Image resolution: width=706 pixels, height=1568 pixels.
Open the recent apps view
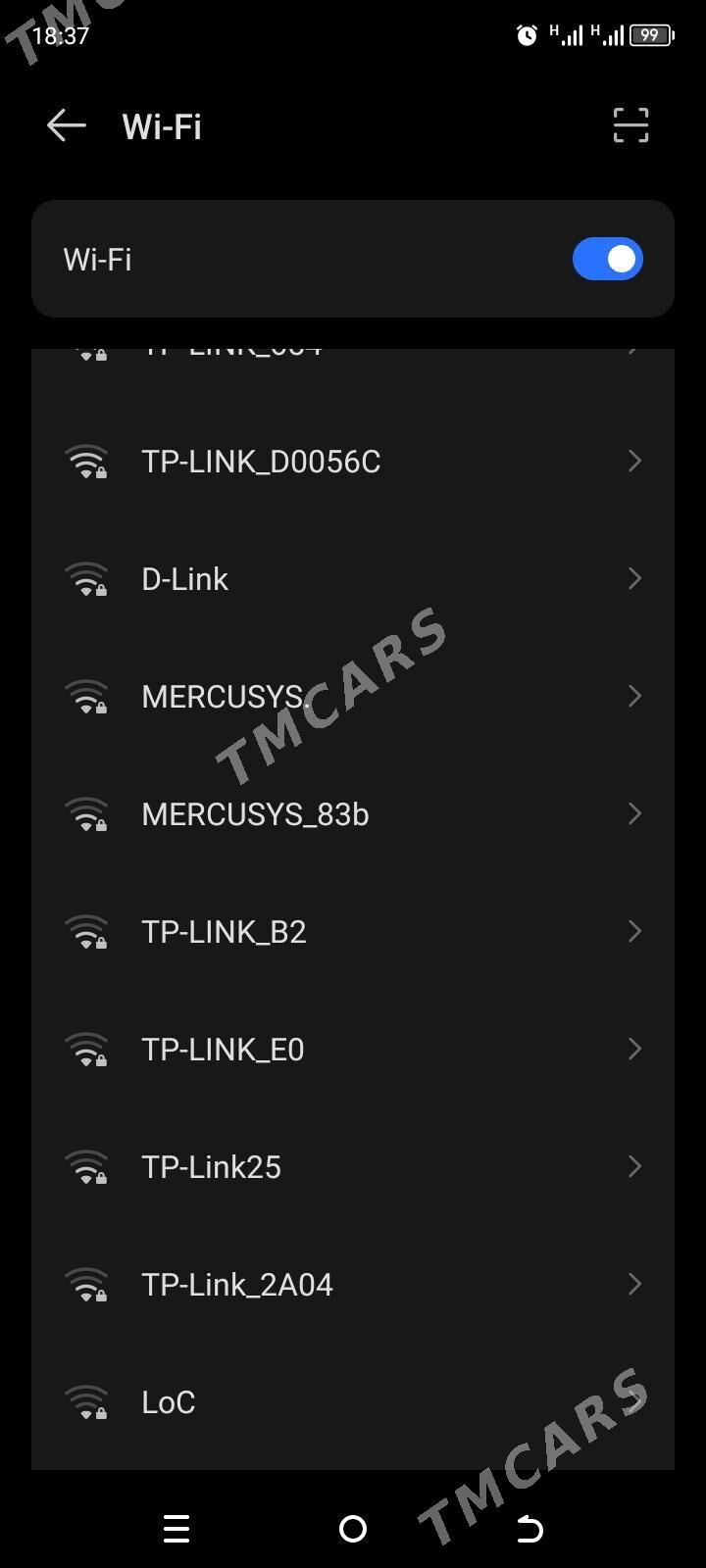coord(176,1529)
